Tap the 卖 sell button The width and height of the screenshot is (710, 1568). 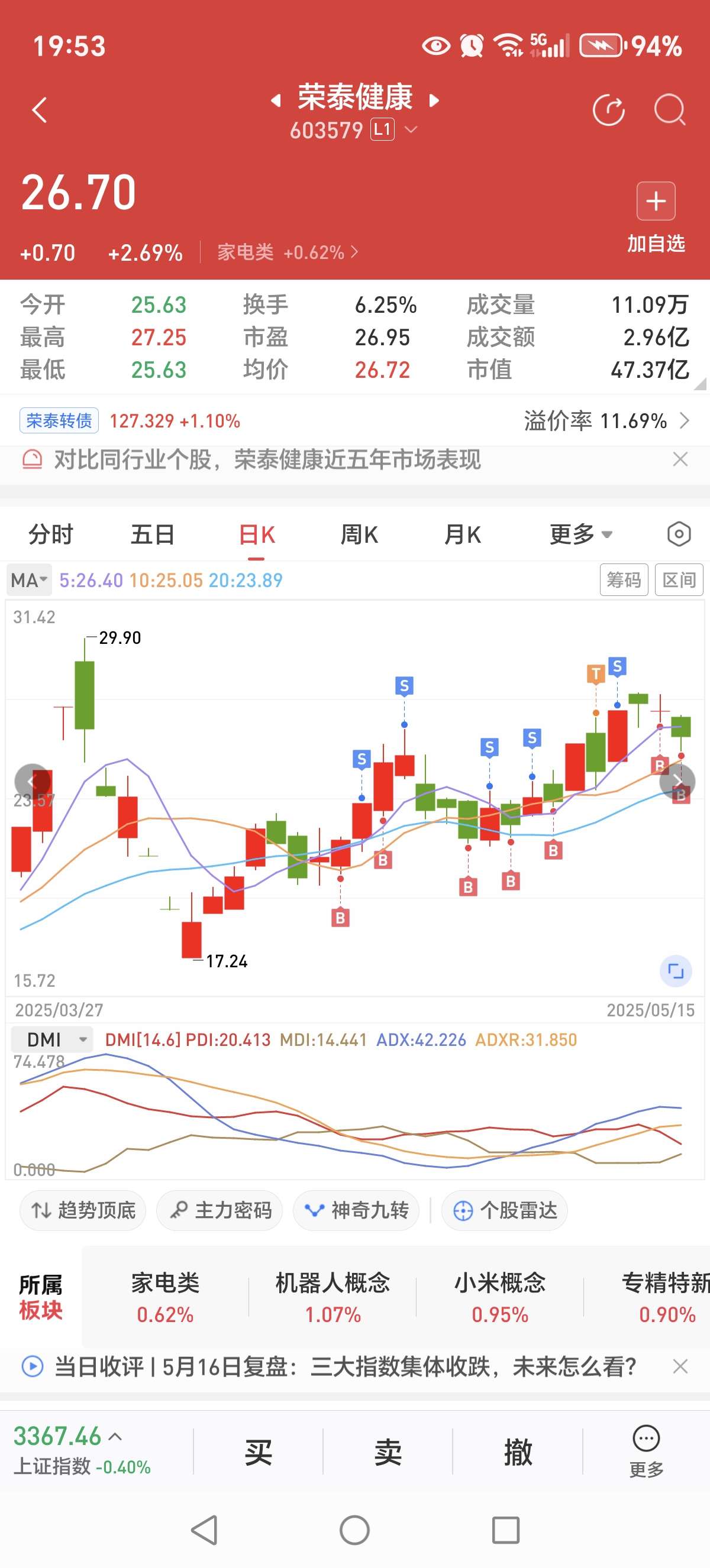pos(388,1452)
